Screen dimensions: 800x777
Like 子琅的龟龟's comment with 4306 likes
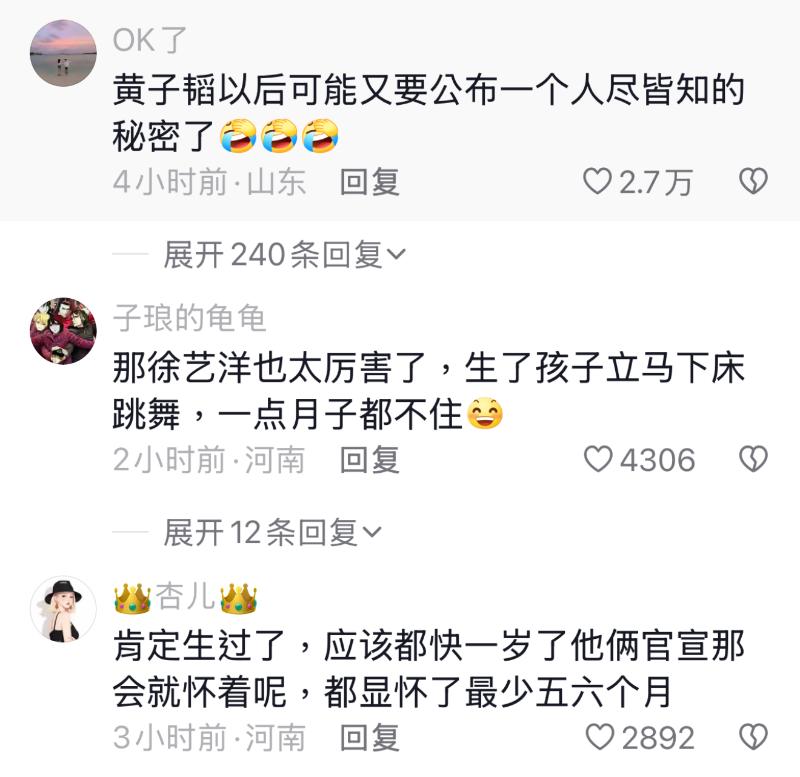click(x=597, y=459)
